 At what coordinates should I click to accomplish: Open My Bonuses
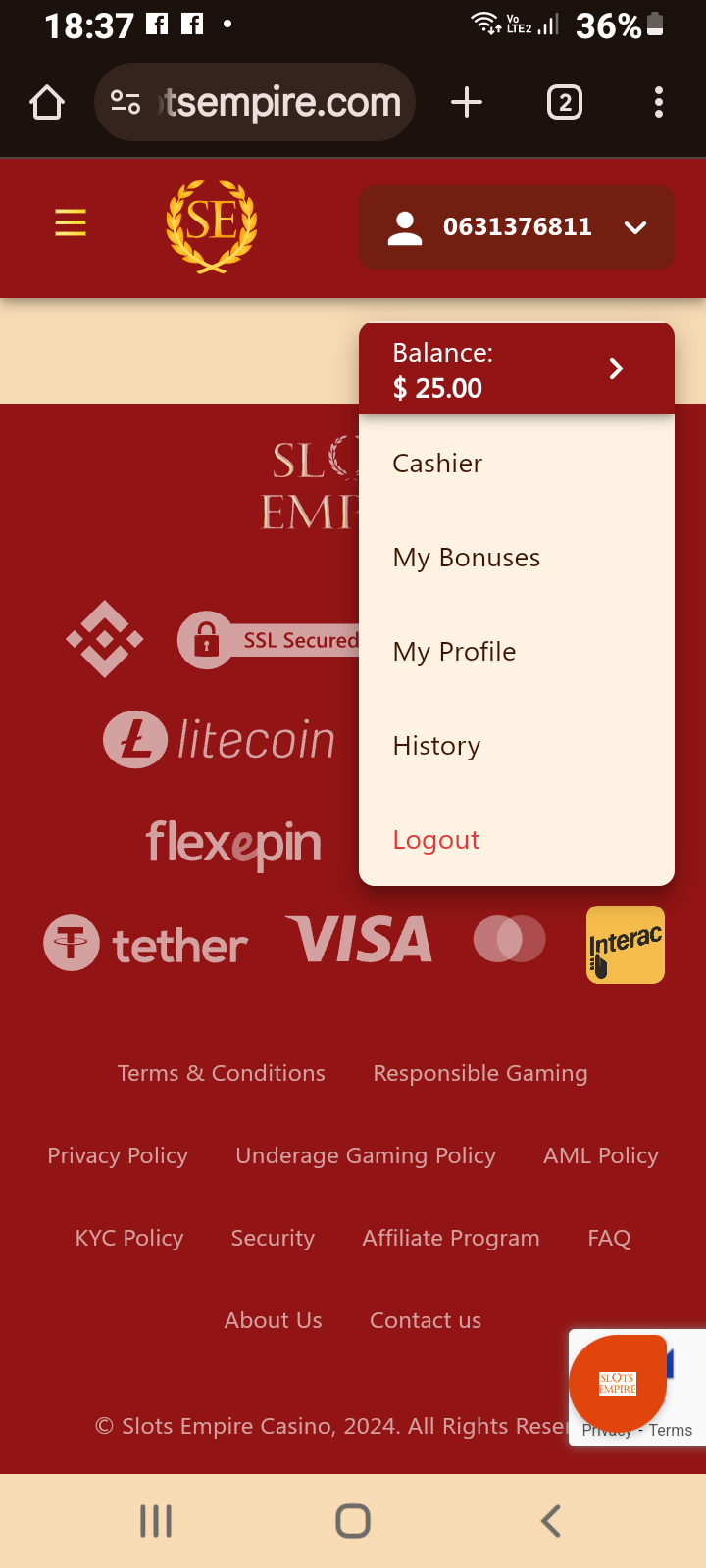tap(466, 558)
